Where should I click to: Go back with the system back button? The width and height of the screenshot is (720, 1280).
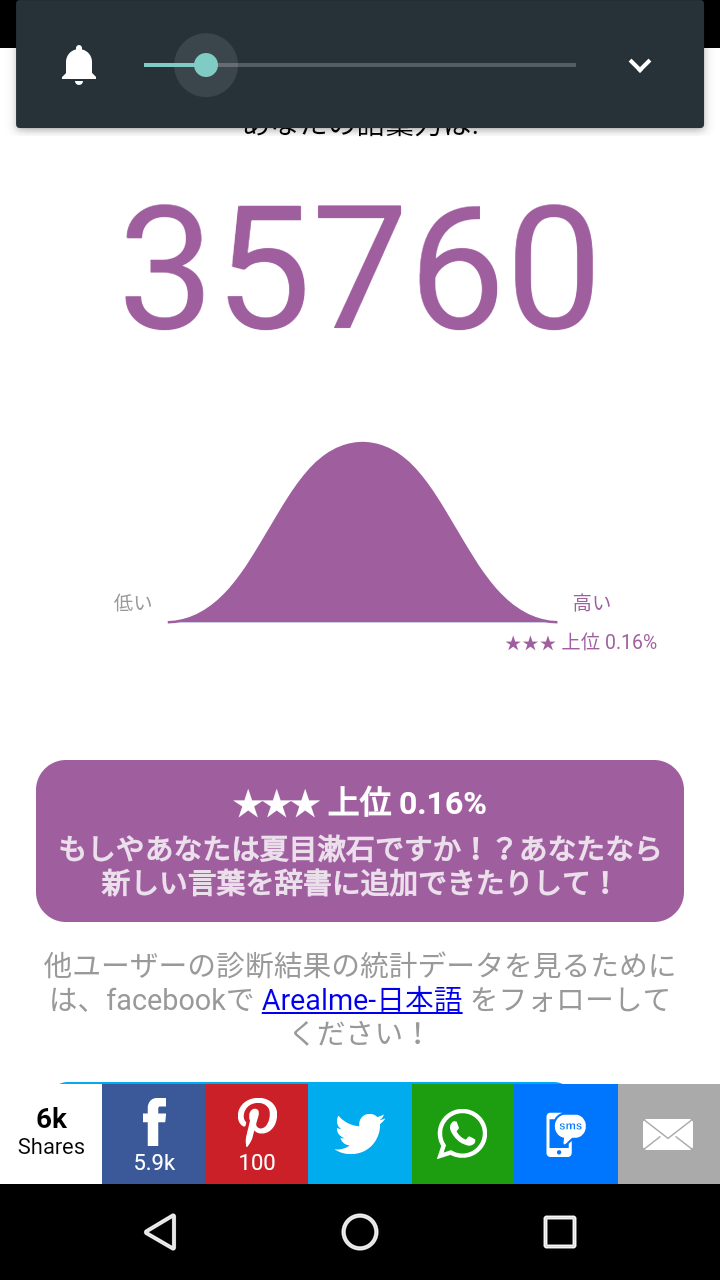160,1232
